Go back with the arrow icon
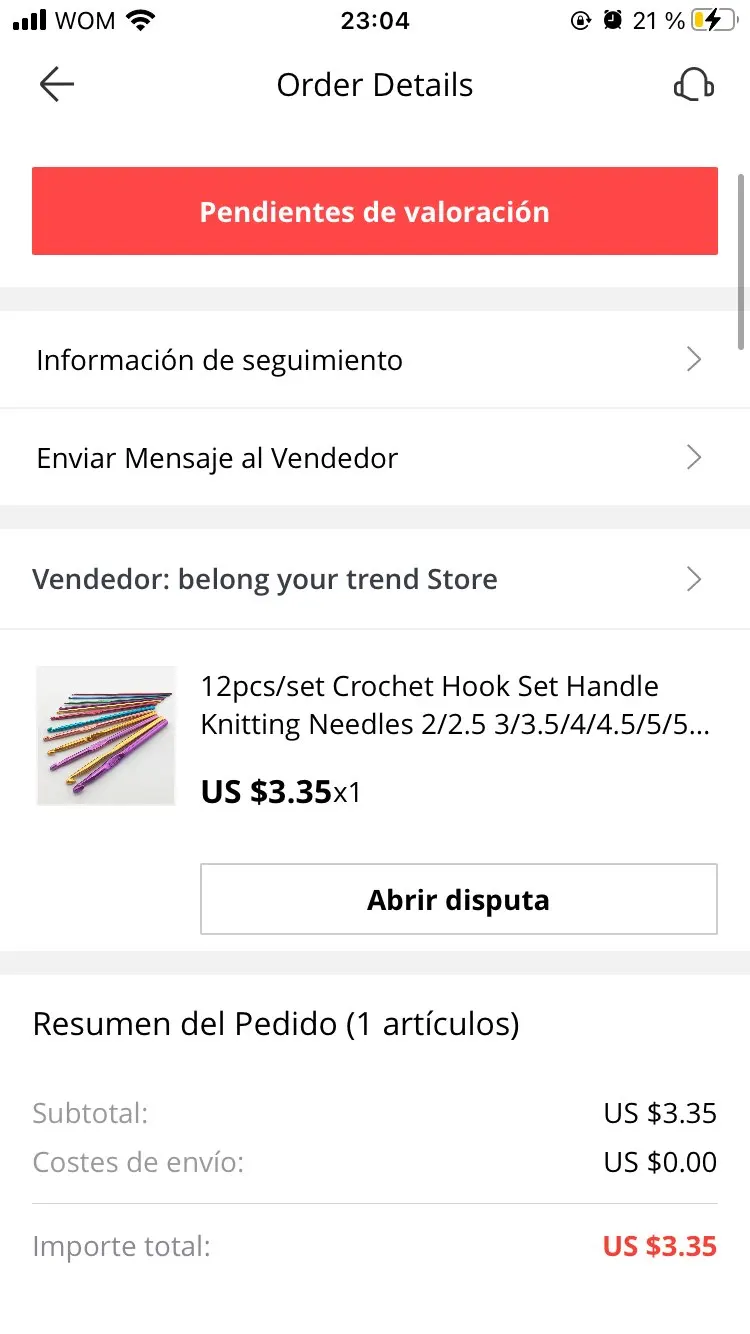This screenshot has height=1334, width=750. point(57,85)
